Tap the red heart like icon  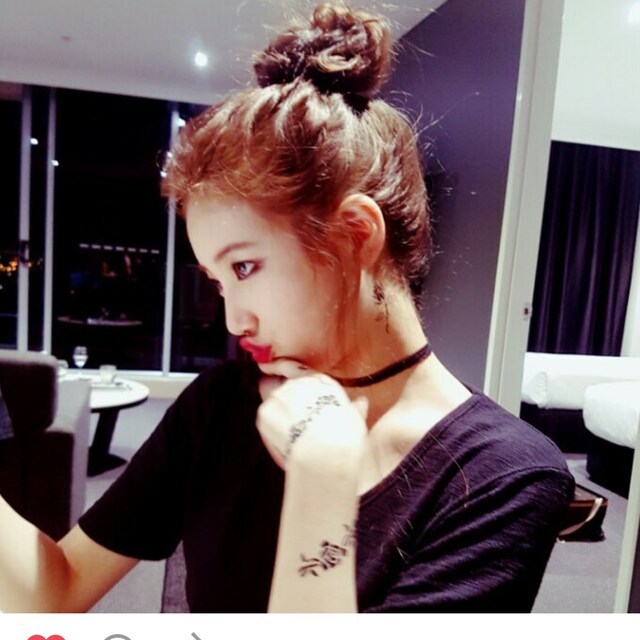(x=43, y=636)
